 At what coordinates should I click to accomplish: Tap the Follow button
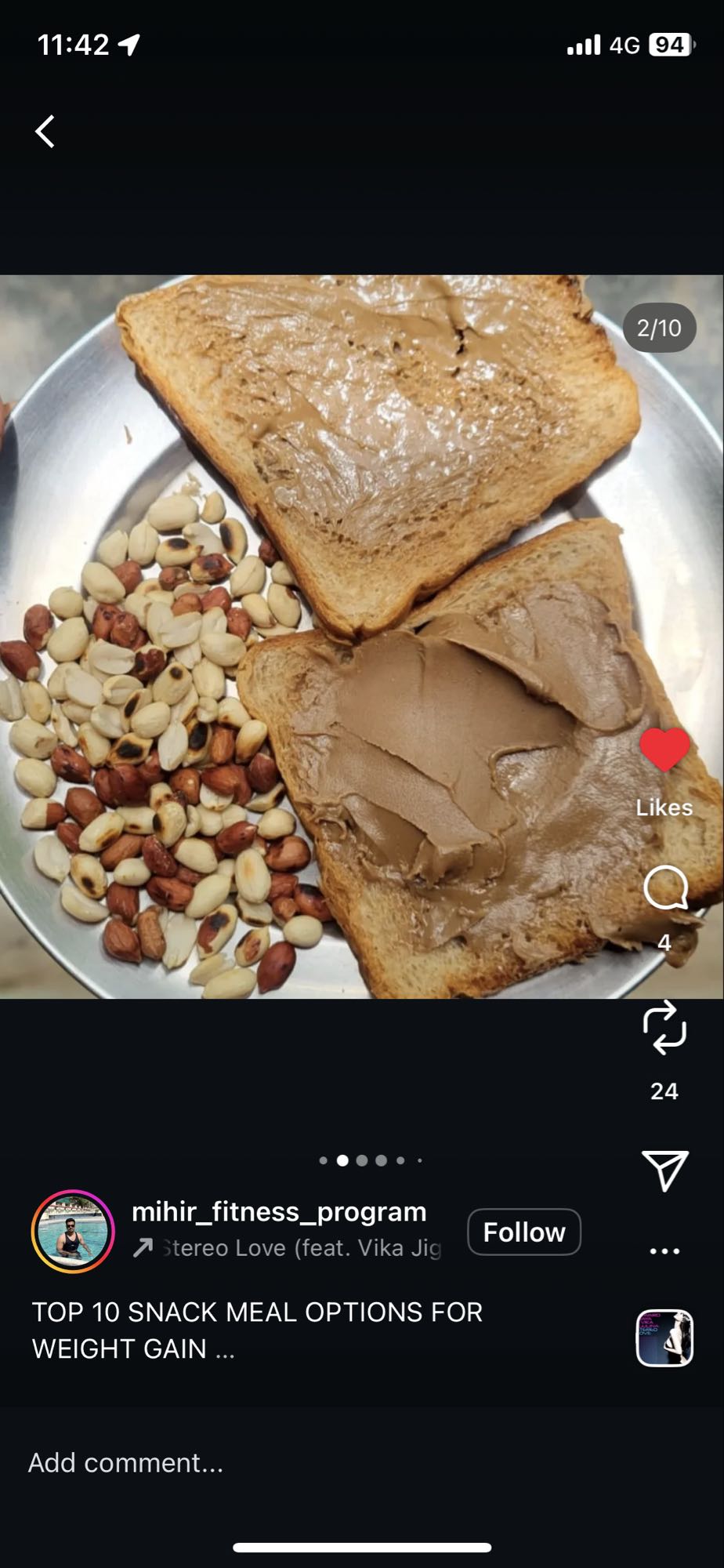pyautogui.click(x=523, y=1231)
